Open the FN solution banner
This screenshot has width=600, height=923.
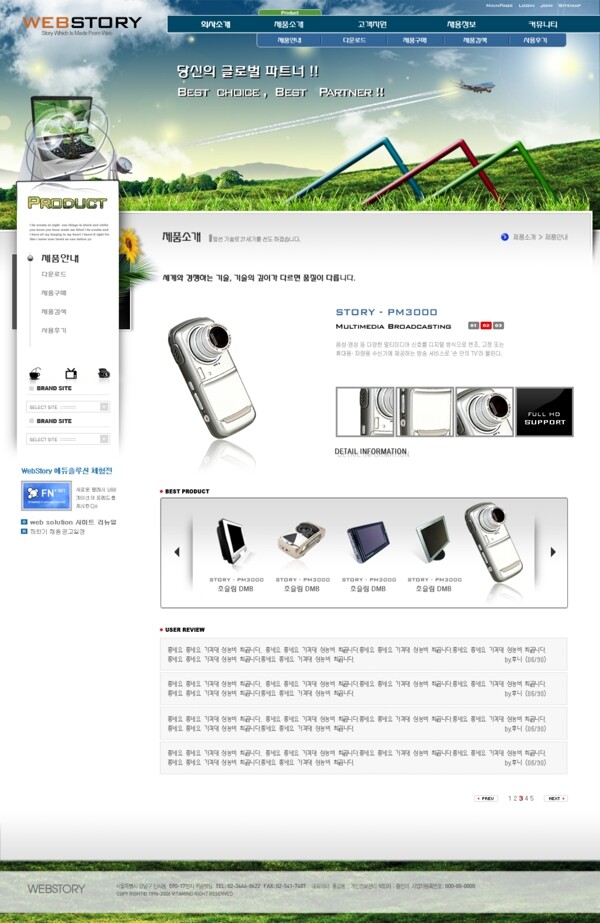click(45, 495)
